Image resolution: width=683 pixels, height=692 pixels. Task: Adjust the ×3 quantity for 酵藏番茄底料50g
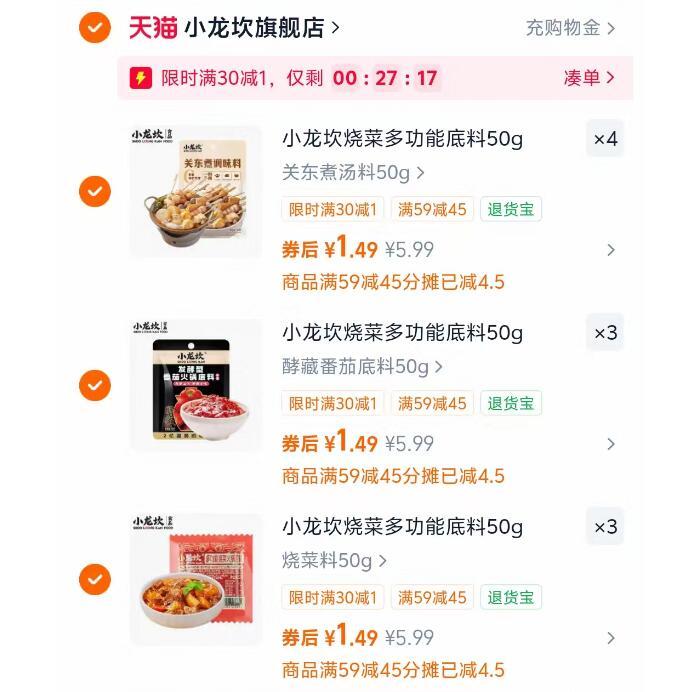(605, 333)
